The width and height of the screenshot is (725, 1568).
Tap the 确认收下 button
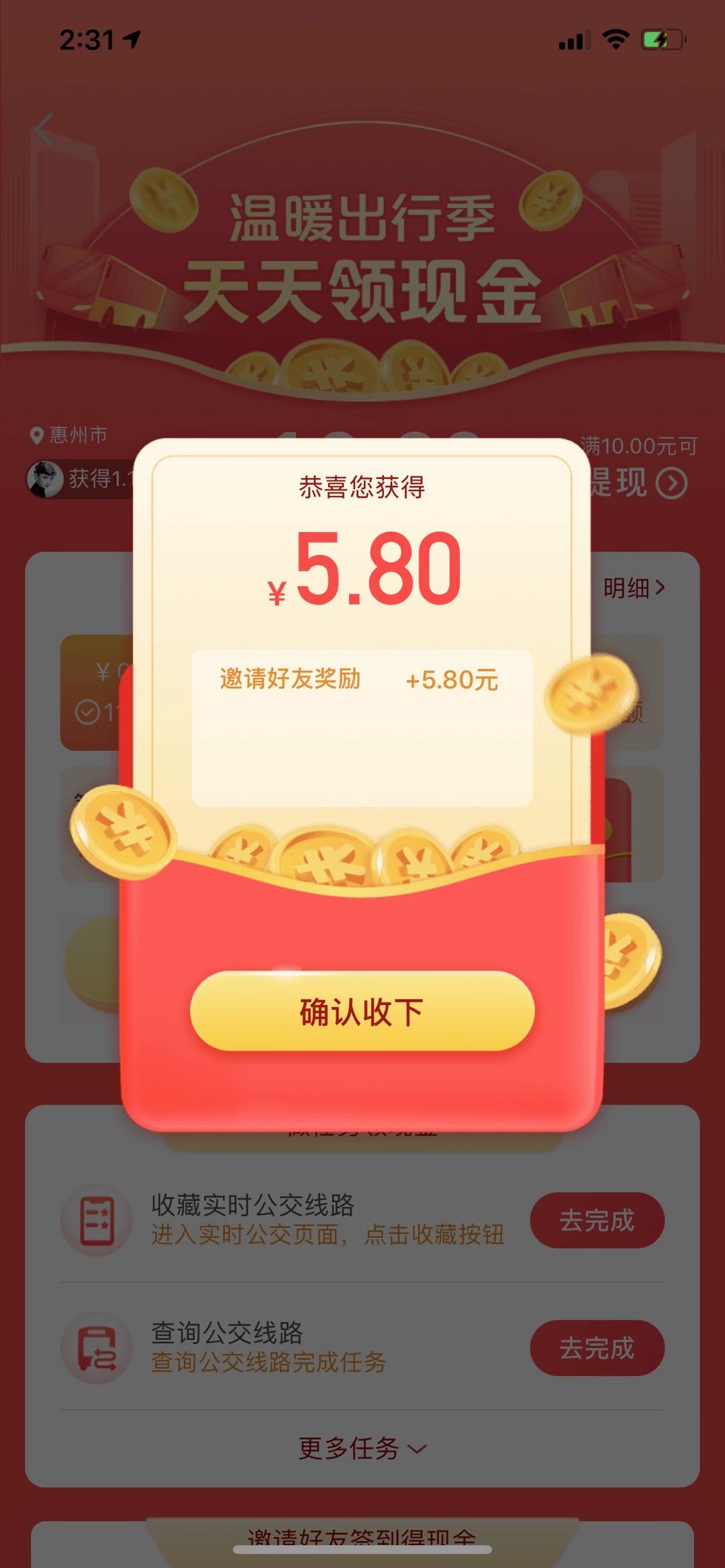362,1011
